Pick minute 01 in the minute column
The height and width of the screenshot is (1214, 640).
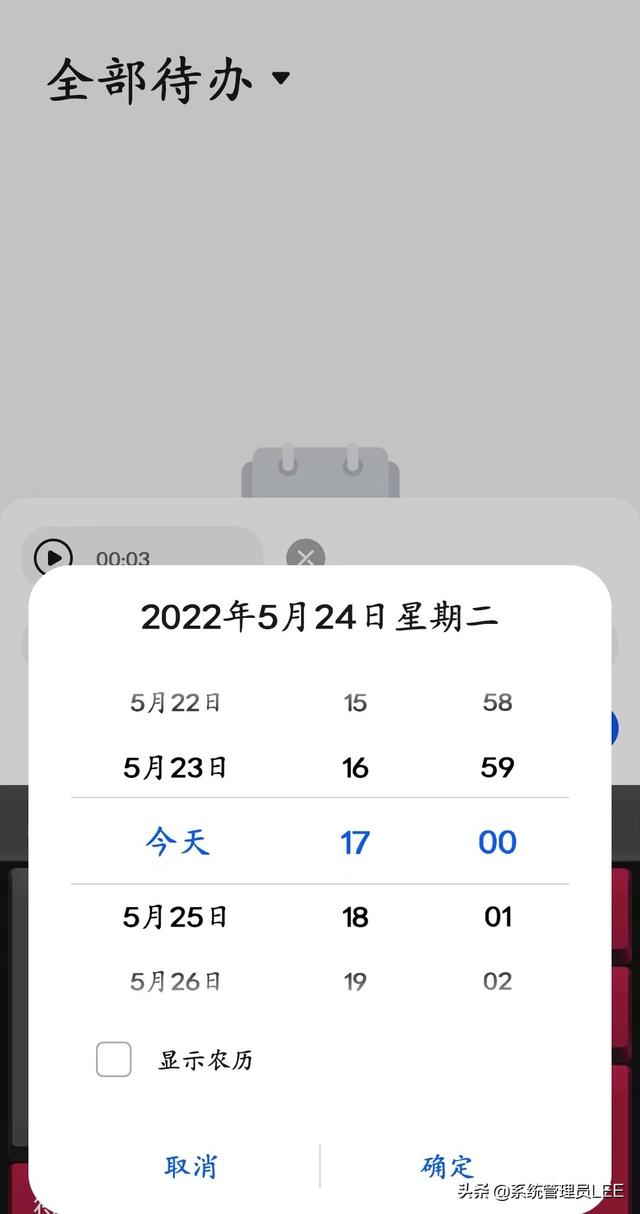click(x=497, y=916)
